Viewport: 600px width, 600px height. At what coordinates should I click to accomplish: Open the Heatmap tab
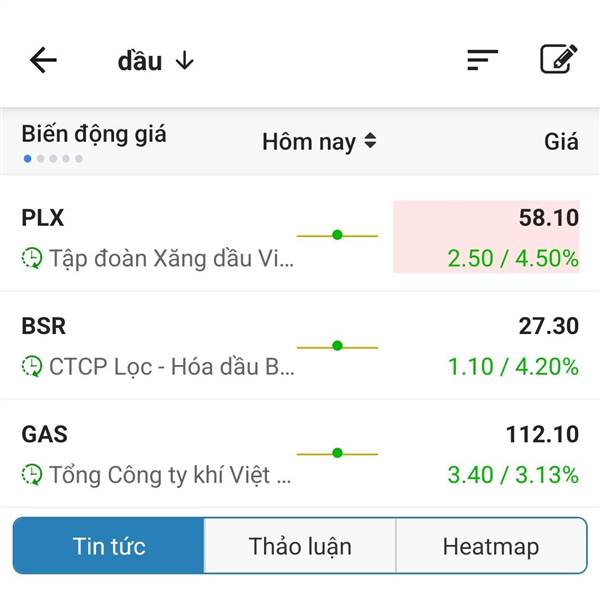coord(490,546)
